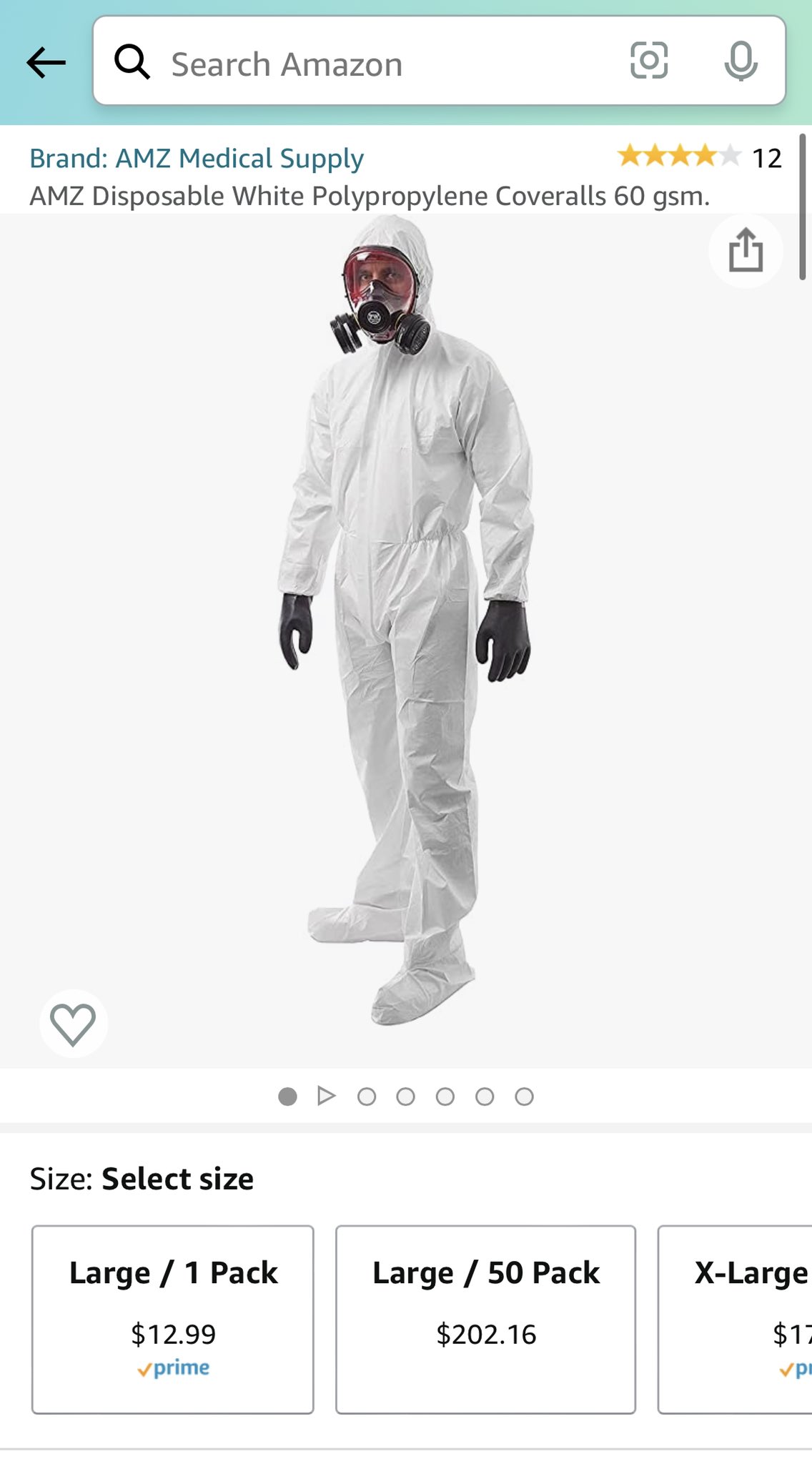Image resolution: width=812 pixels, height=1464 pixels.
Task: Open the AMZ Medical Supply brand link
Action: (x=197, y=158)
